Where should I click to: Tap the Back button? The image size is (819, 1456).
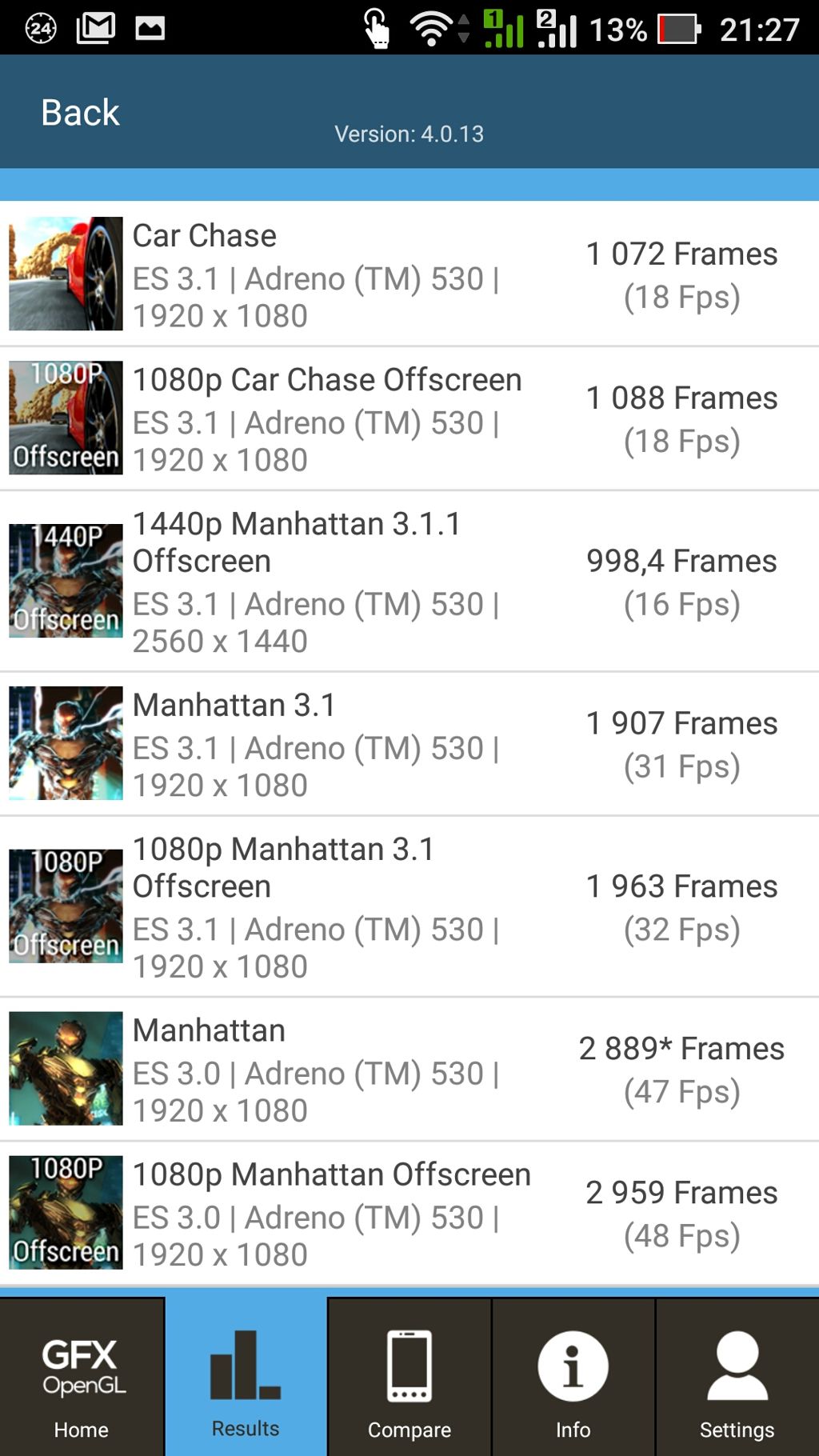80,112
